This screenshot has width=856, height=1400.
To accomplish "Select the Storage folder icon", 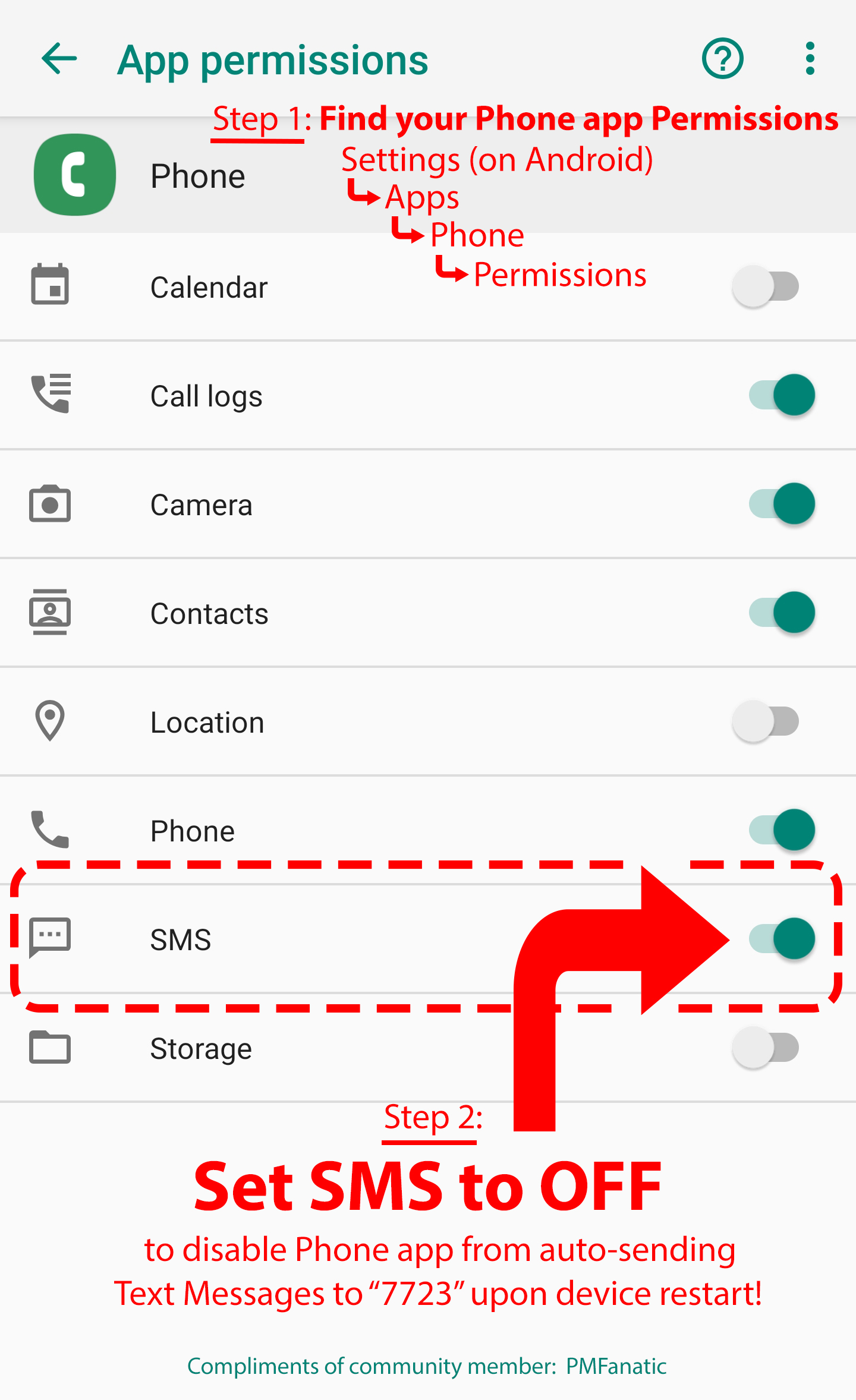I will 50,1048.
